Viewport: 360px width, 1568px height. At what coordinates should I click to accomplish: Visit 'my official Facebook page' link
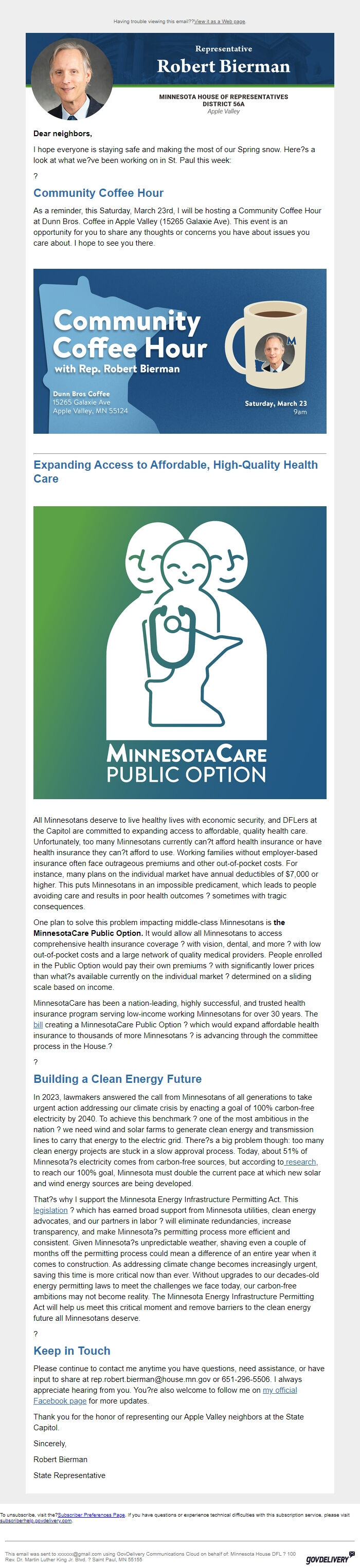click(x=280, y=1390)
